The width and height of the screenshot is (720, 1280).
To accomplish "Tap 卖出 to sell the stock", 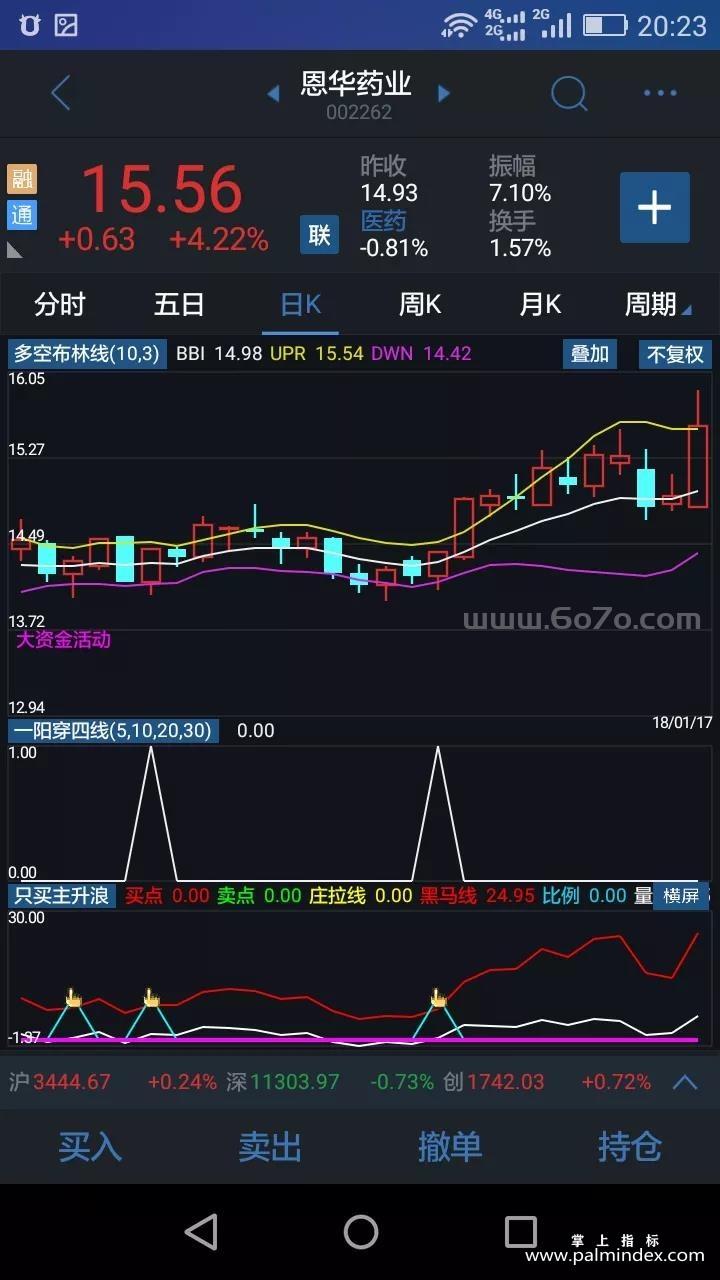I will pyautogui.click(x=270, y=1146).
